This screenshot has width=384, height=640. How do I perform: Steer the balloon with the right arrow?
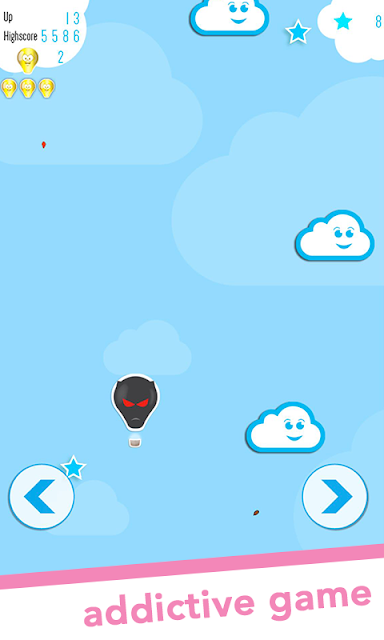click(335, 496)
